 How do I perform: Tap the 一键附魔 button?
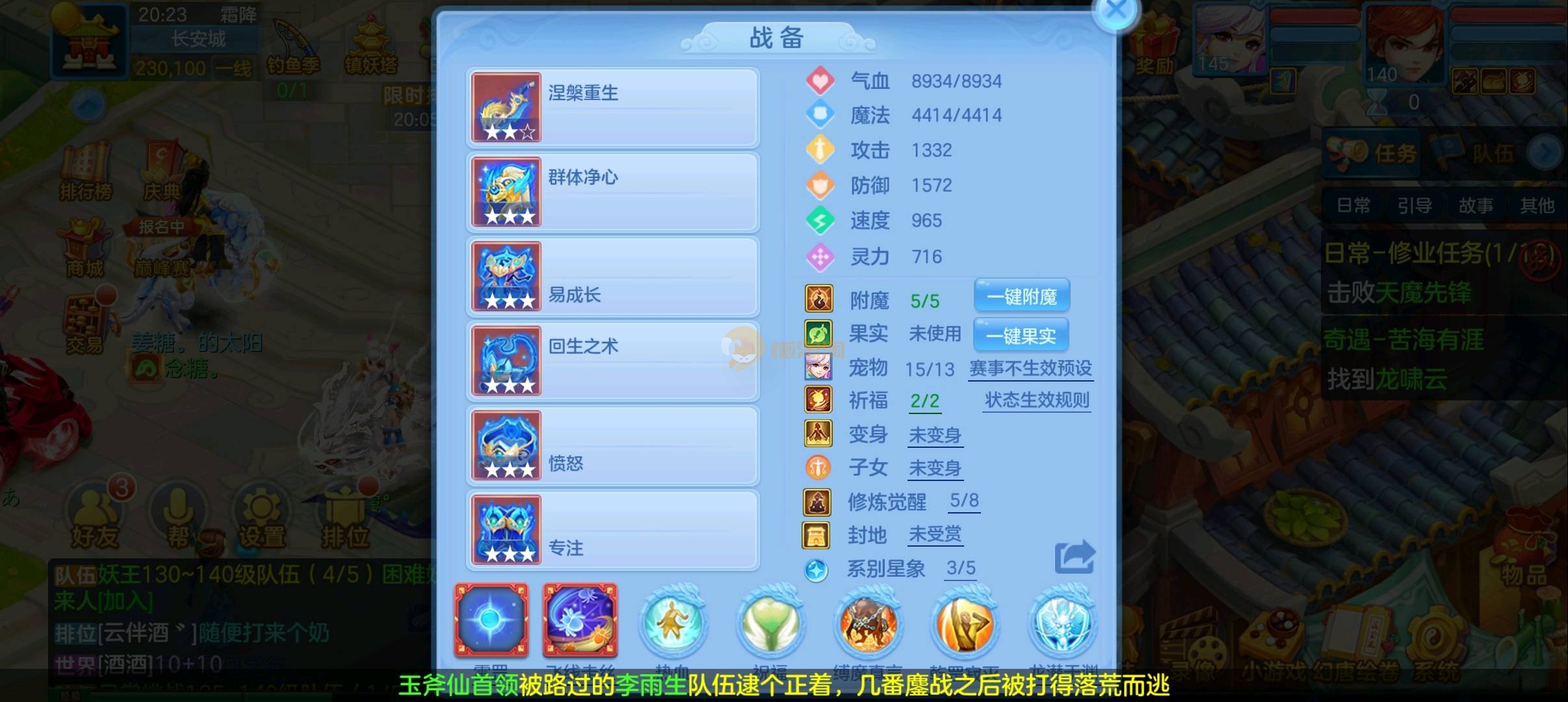[1021, 297]
